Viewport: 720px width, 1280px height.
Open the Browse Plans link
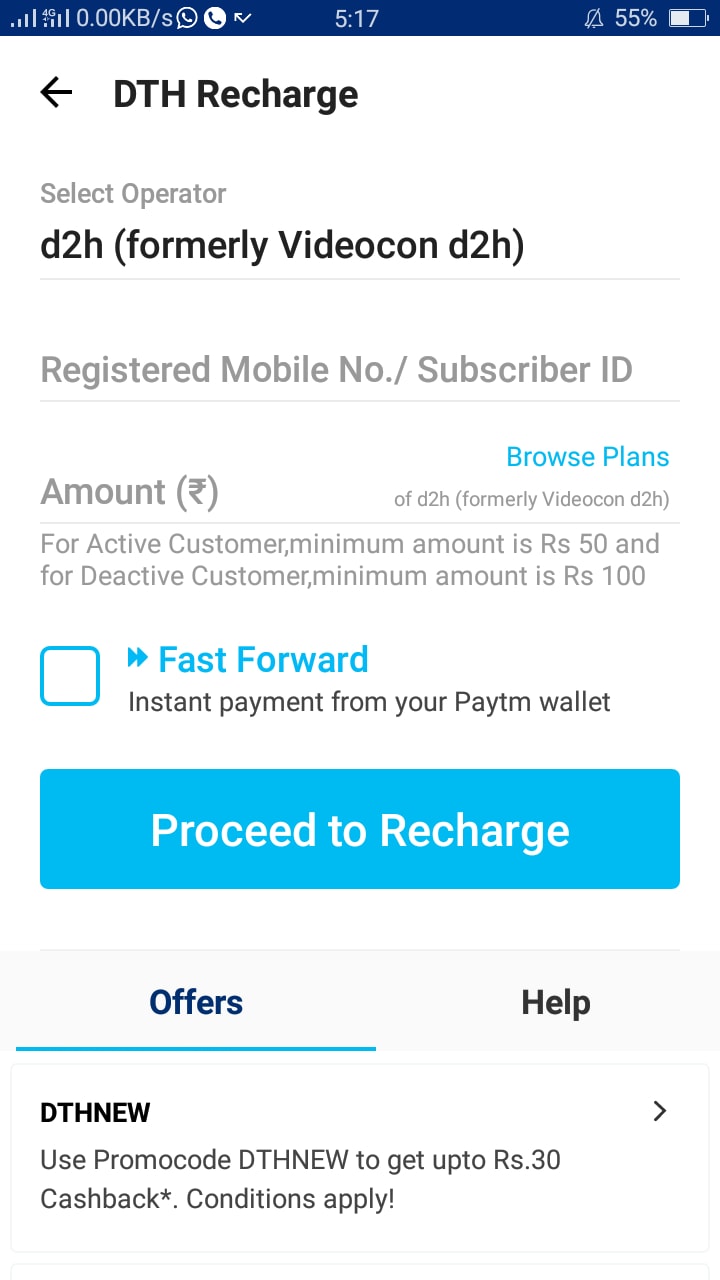587,457
